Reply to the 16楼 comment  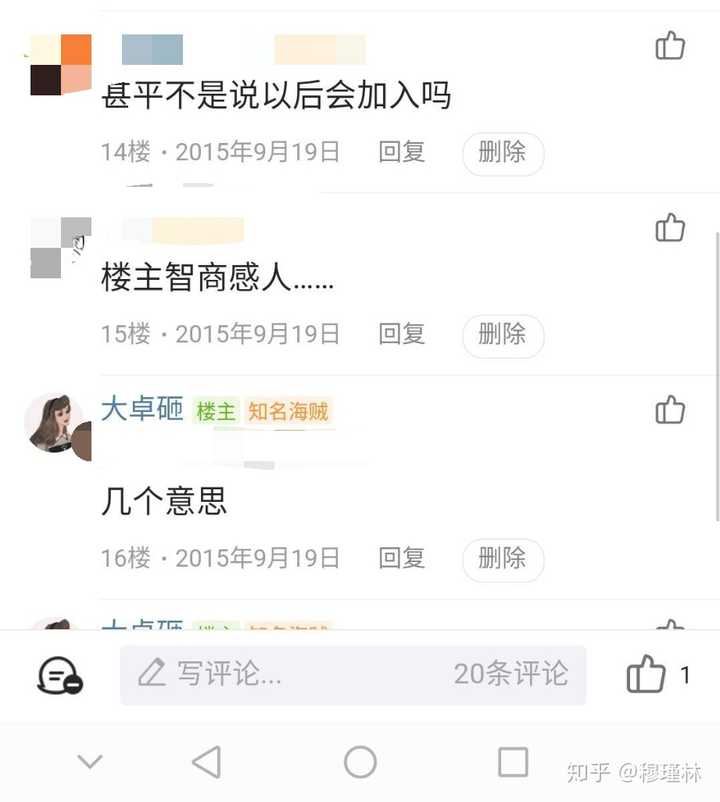402,558
